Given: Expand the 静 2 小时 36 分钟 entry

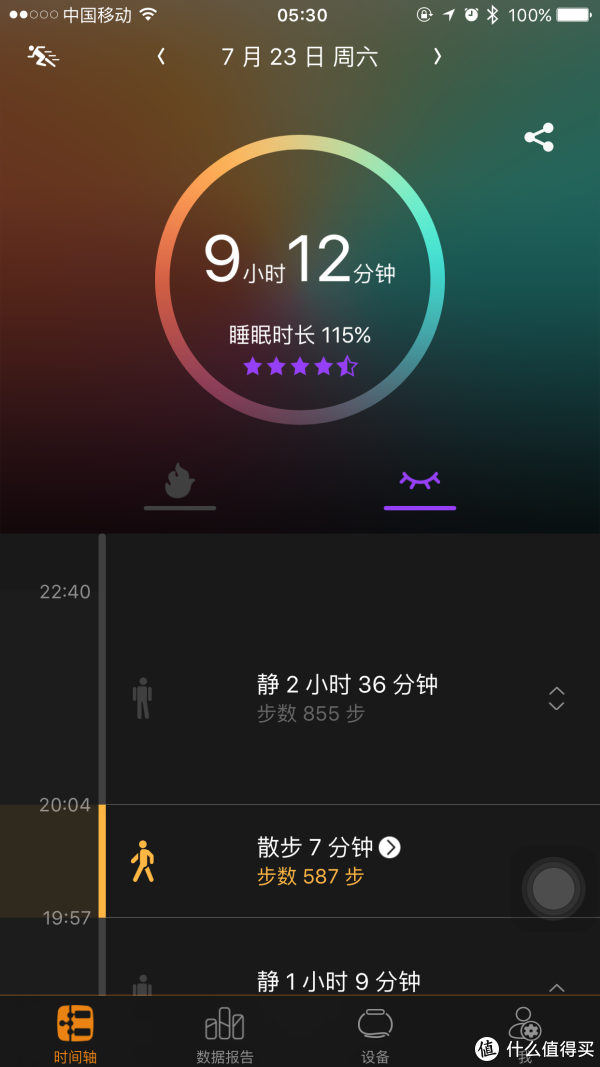Looking at the screenshot, I should point(556,698).
